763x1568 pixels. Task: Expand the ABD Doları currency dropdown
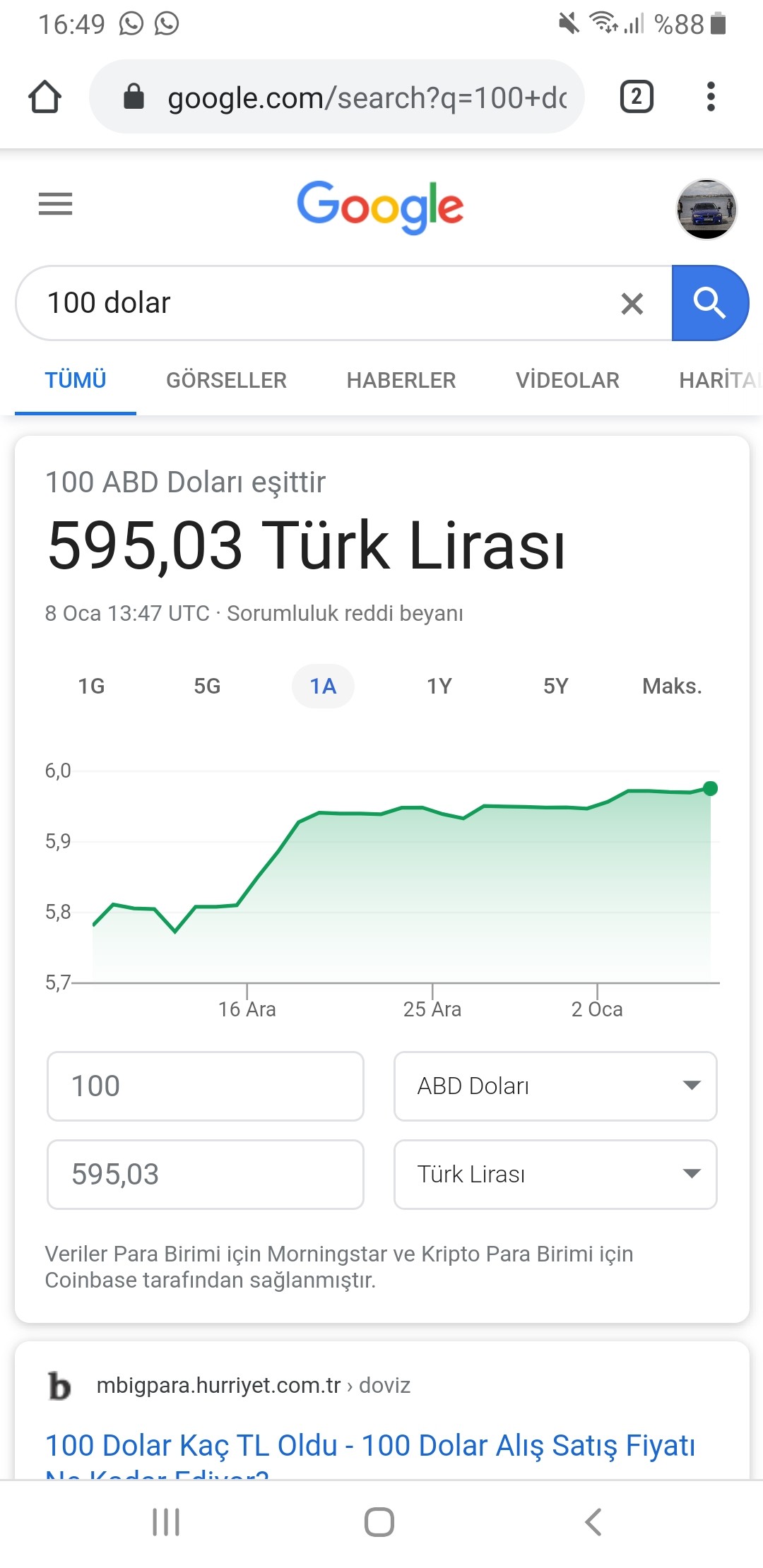(x=555, y=1086)
